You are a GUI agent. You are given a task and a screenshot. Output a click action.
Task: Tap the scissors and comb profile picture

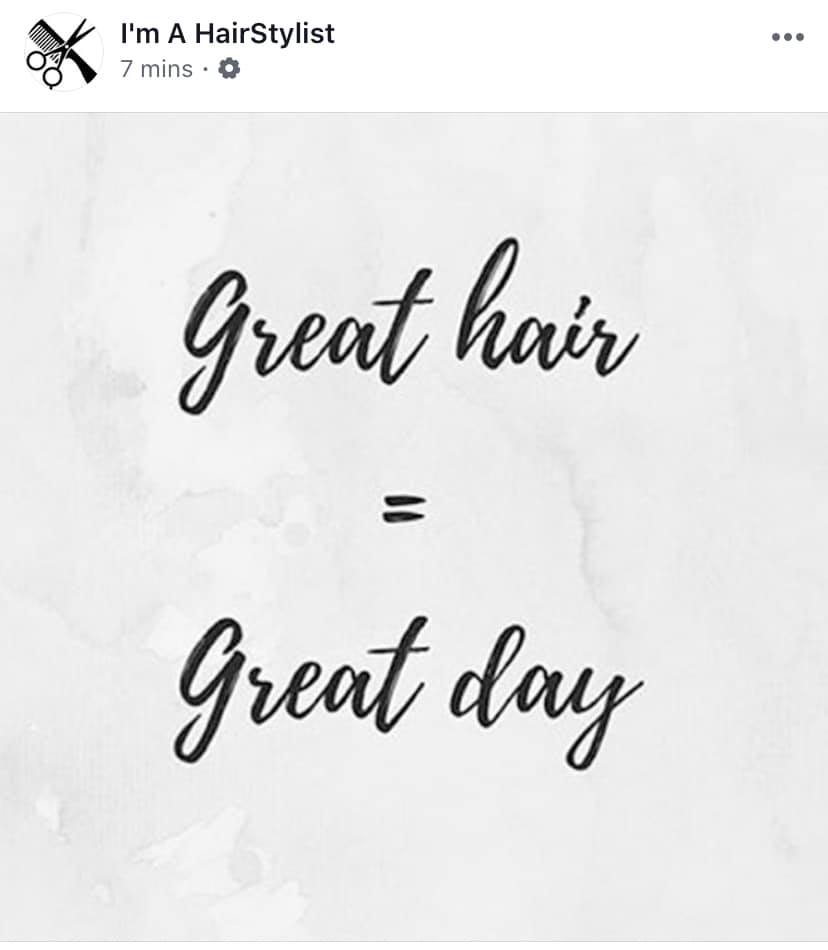click(x=62, y=53)
